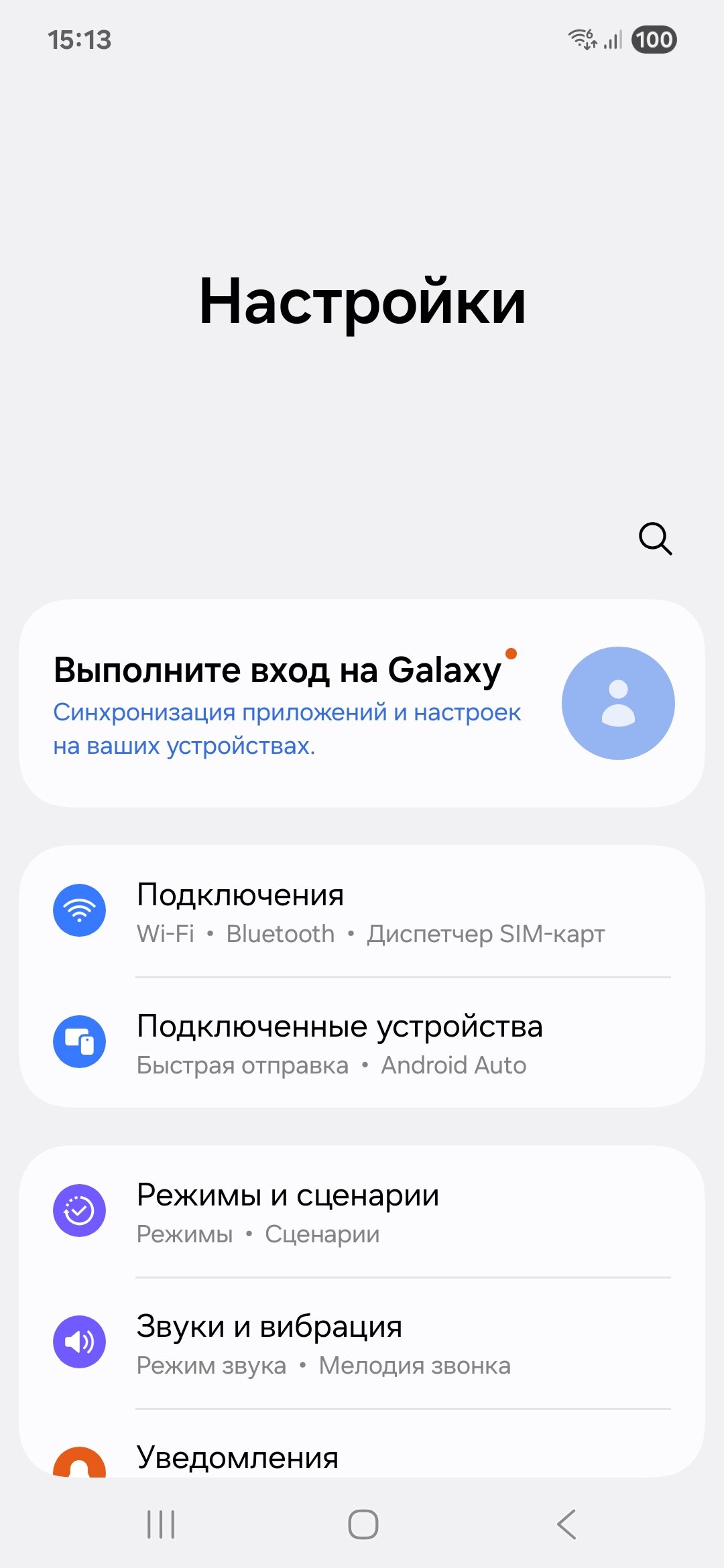Image resolution: width=724 pixels, height=1568 pixels.
Task: Go to the home screen
Action: pyautogui.click(x=363, y=1524)
